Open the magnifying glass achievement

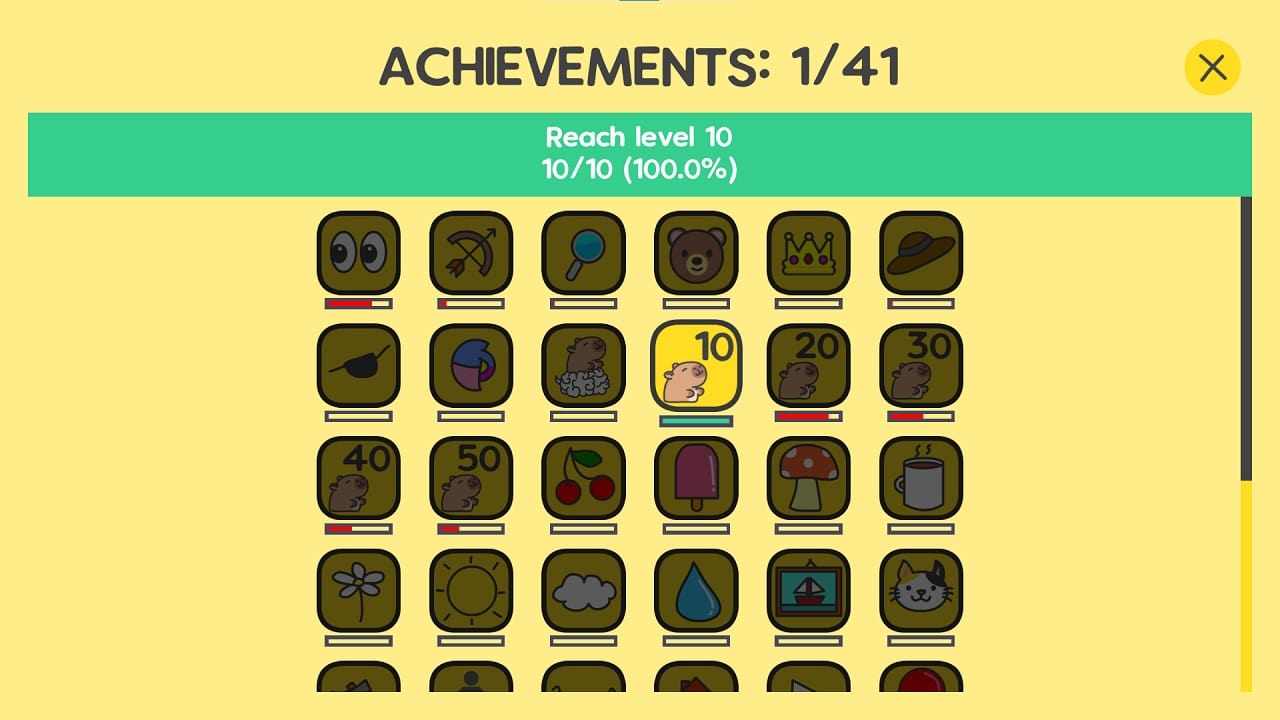[584, 253]
